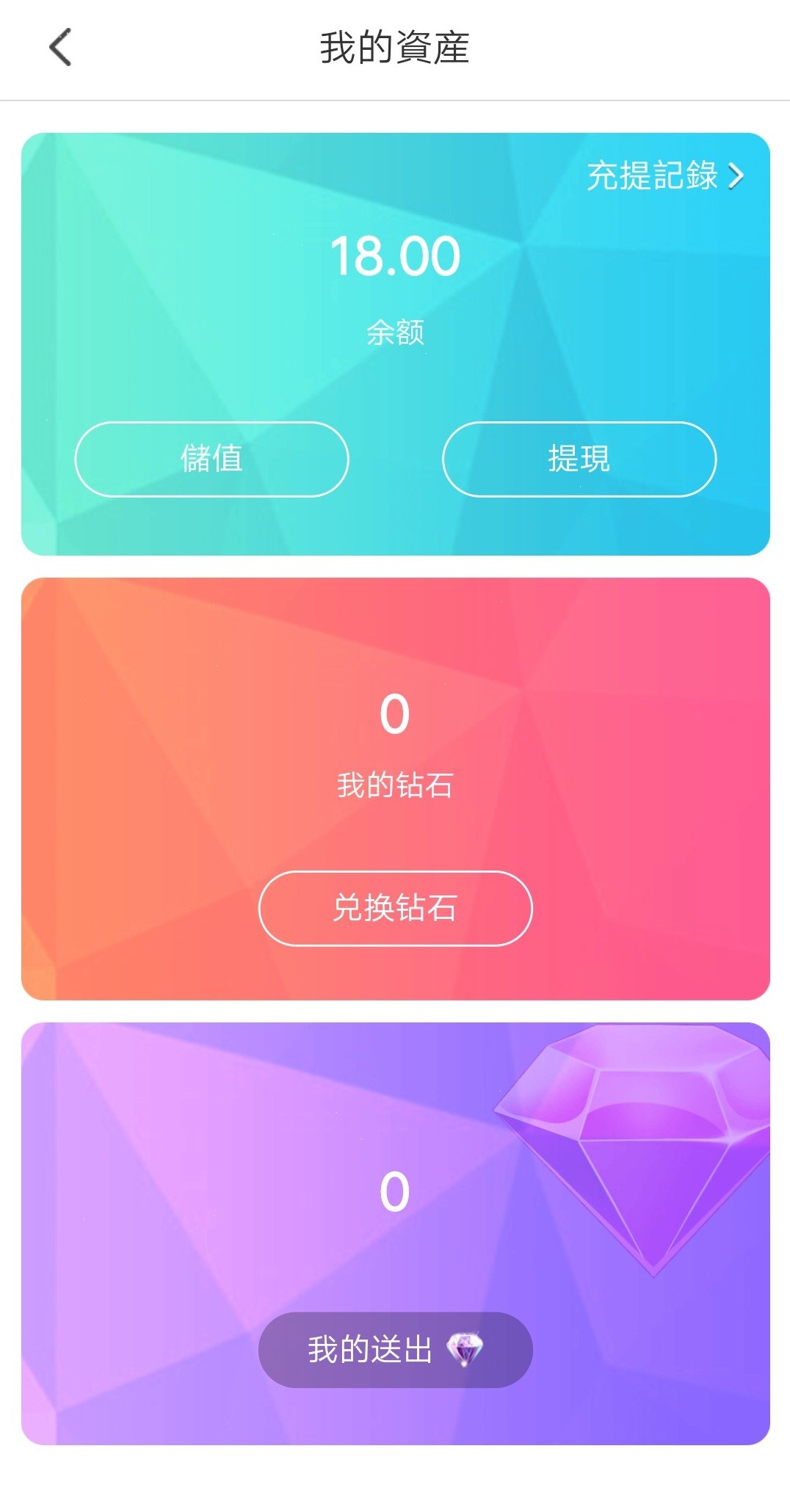Tap the 提現 withdraw button
The image size is (790, 1512).
pyautogui.click(x=579, y=459)
